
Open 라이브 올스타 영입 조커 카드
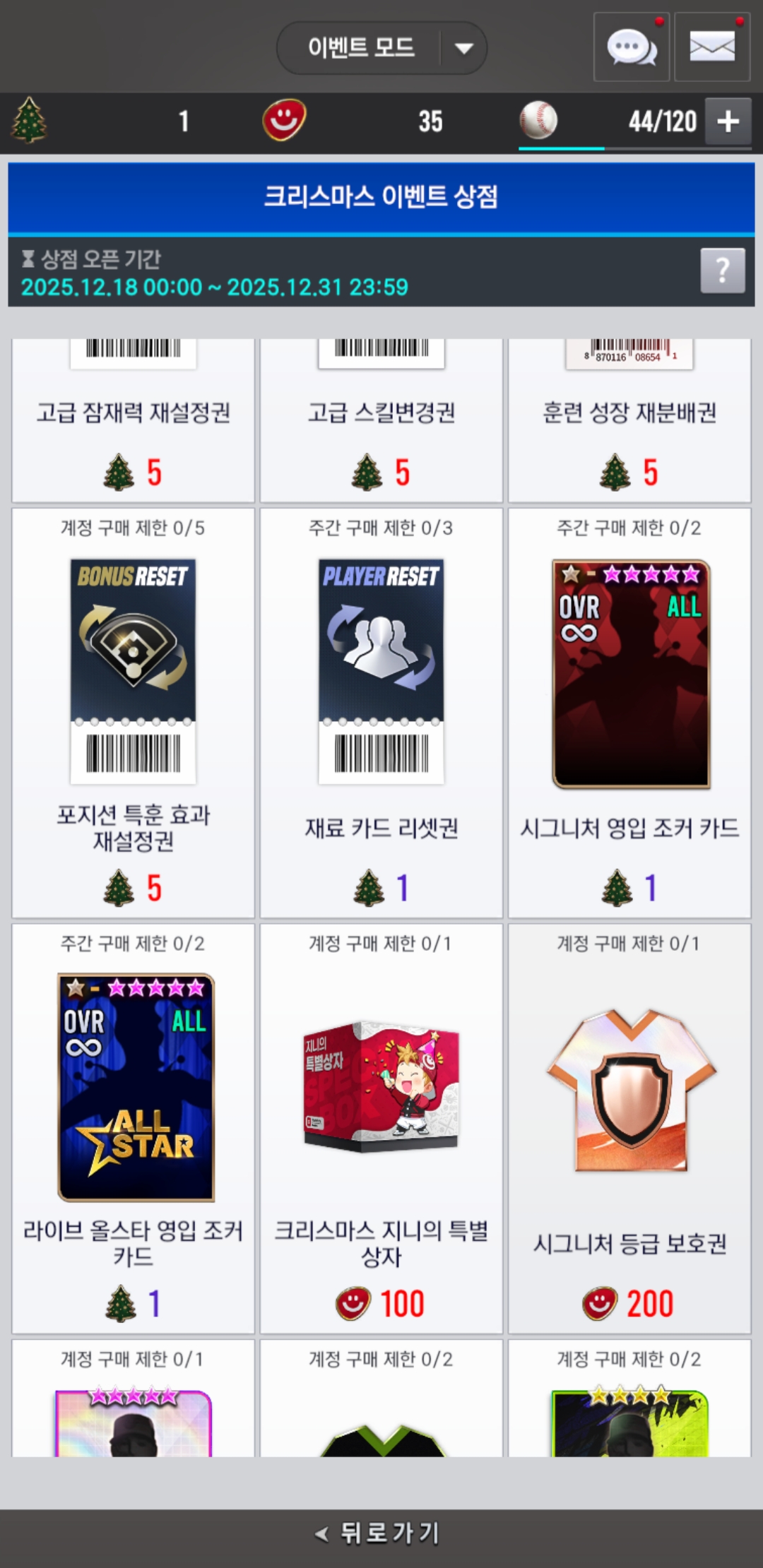(133, 1129)
